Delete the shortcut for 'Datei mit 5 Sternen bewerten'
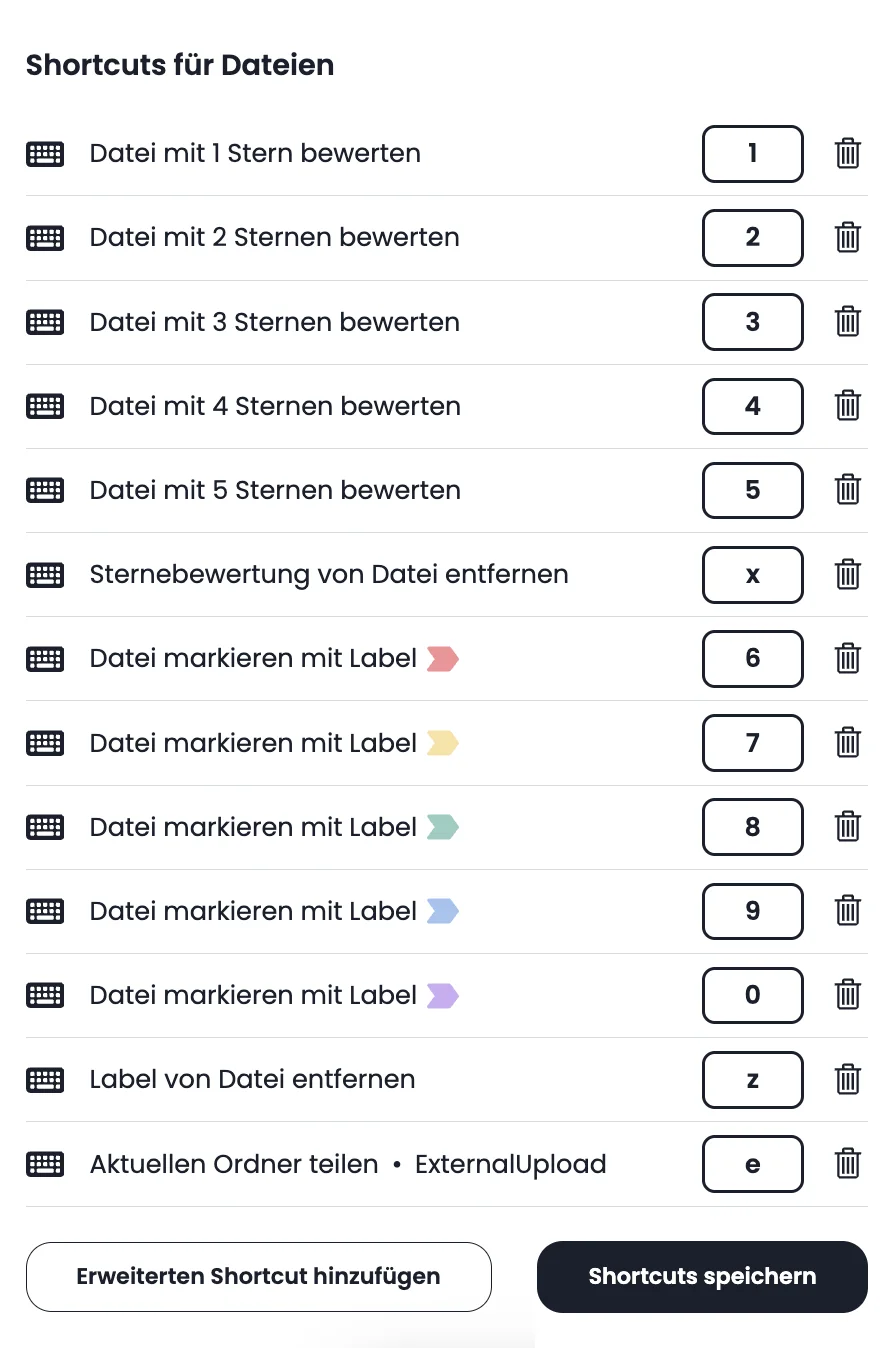Screen dimensions: 894x1348 [847, 490]
